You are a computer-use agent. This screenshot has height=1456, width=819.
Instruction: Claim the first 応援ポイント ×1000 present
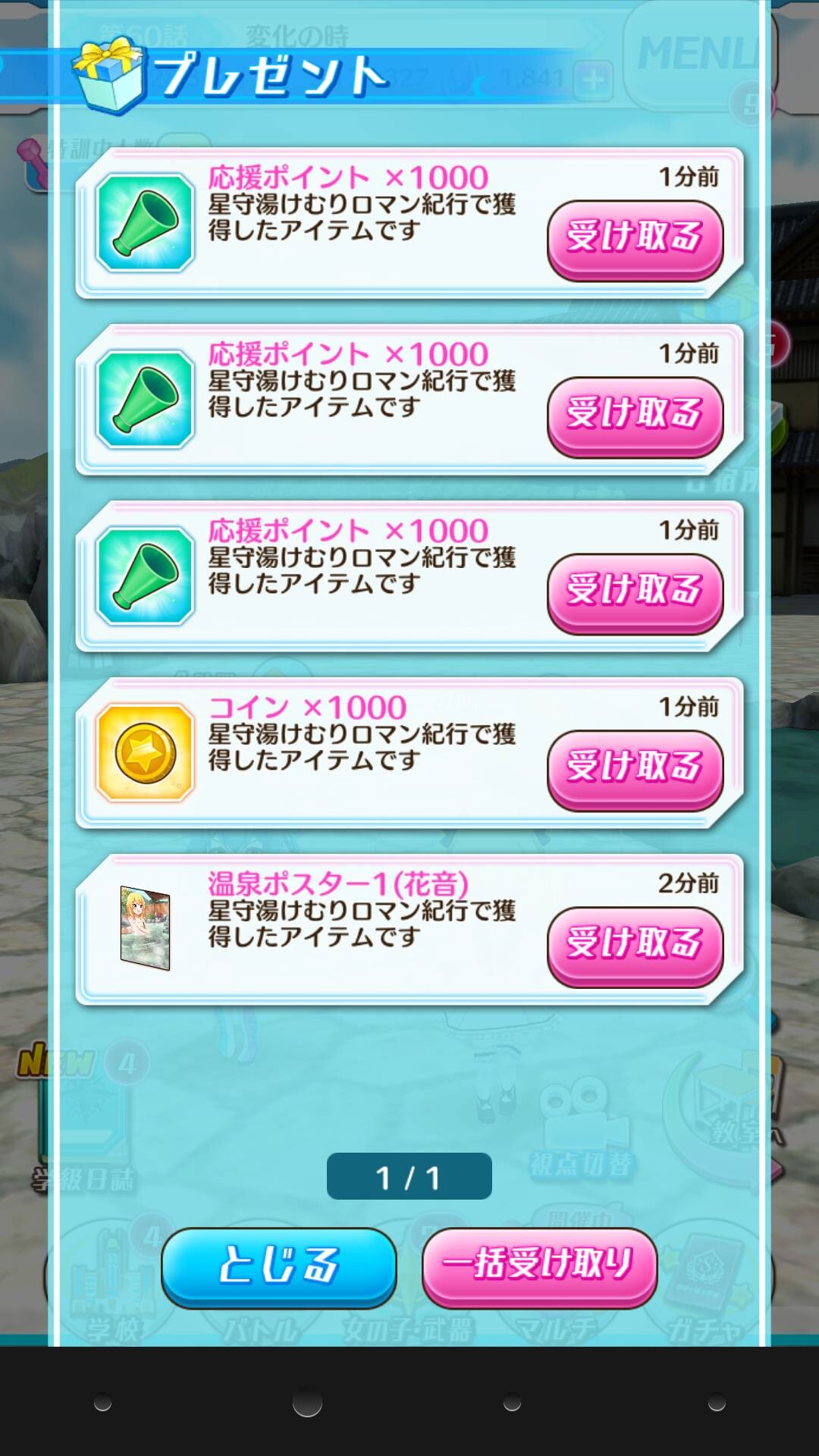635,240
